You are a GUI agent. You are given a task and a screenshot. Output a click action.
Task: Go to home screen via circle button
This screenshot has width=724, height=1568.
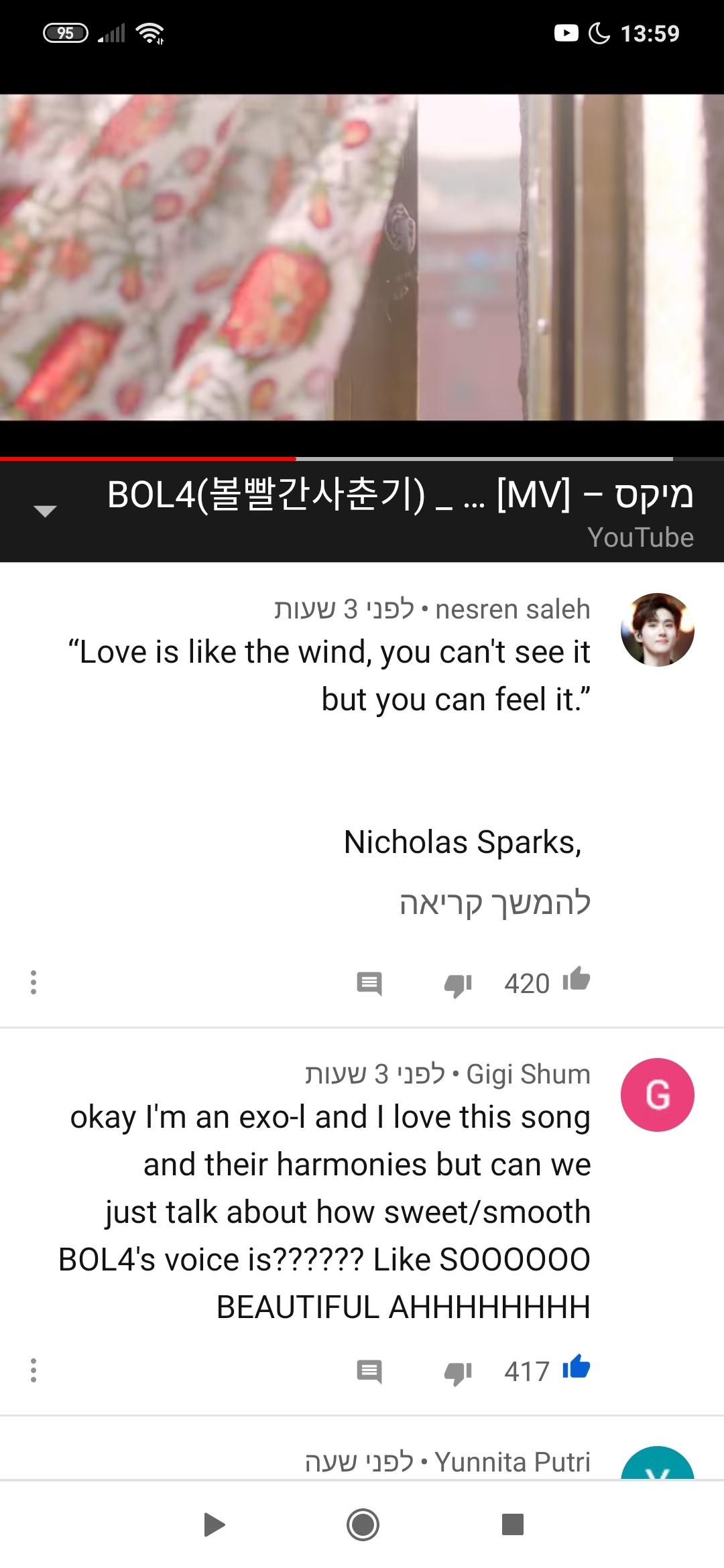[x=363, y=1524]
